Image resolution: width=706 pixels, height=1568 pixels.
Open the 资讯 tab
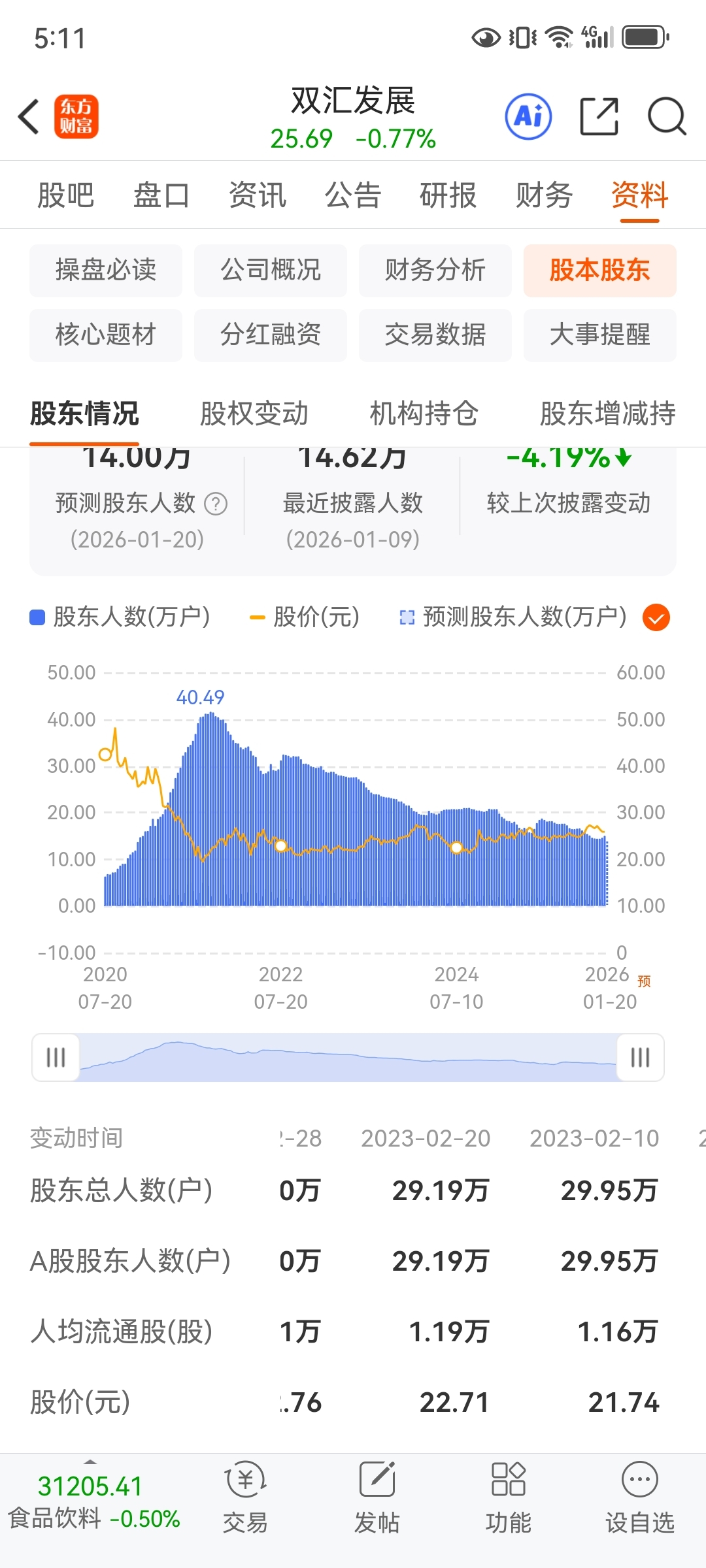click(257, 195)
